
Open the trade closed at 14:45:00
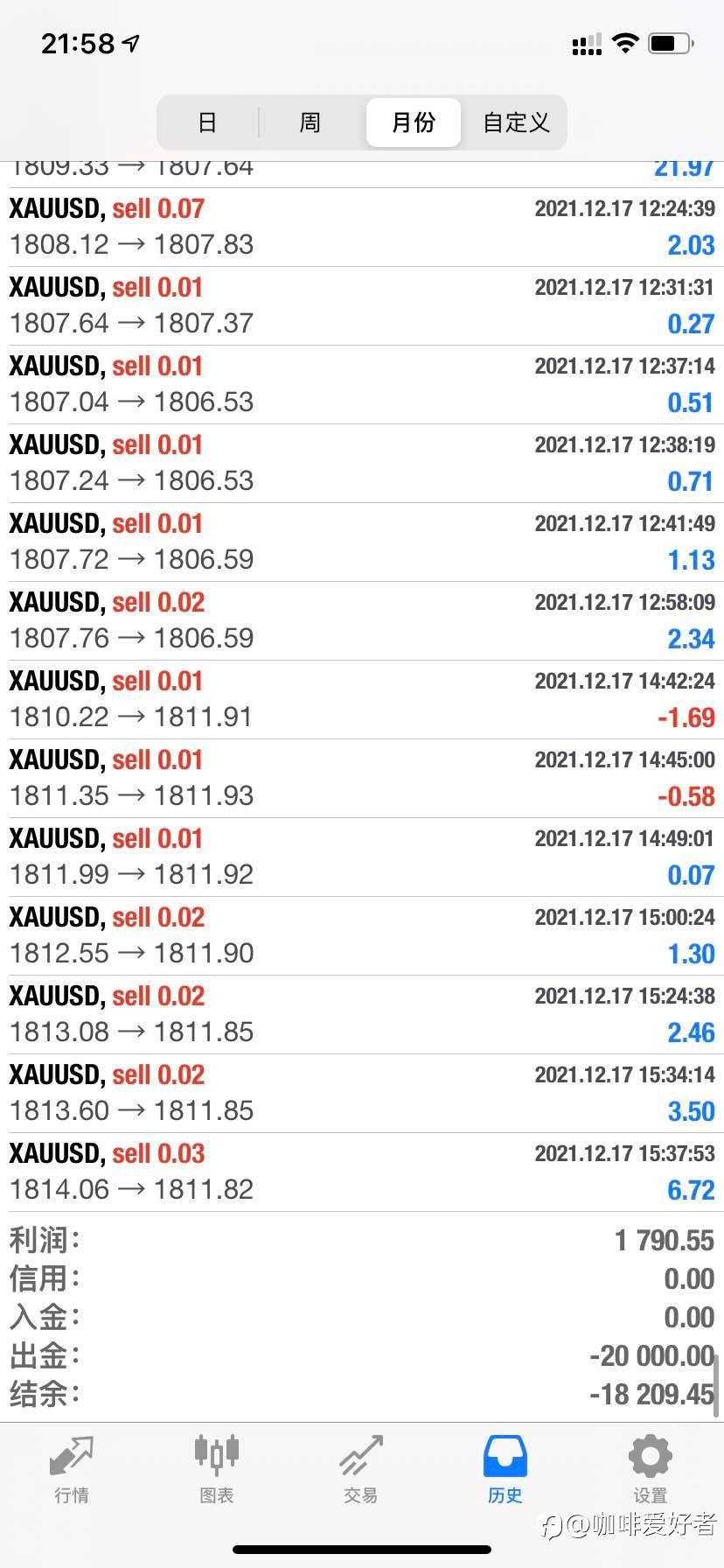pyautogui.click(x=362, y=778)
